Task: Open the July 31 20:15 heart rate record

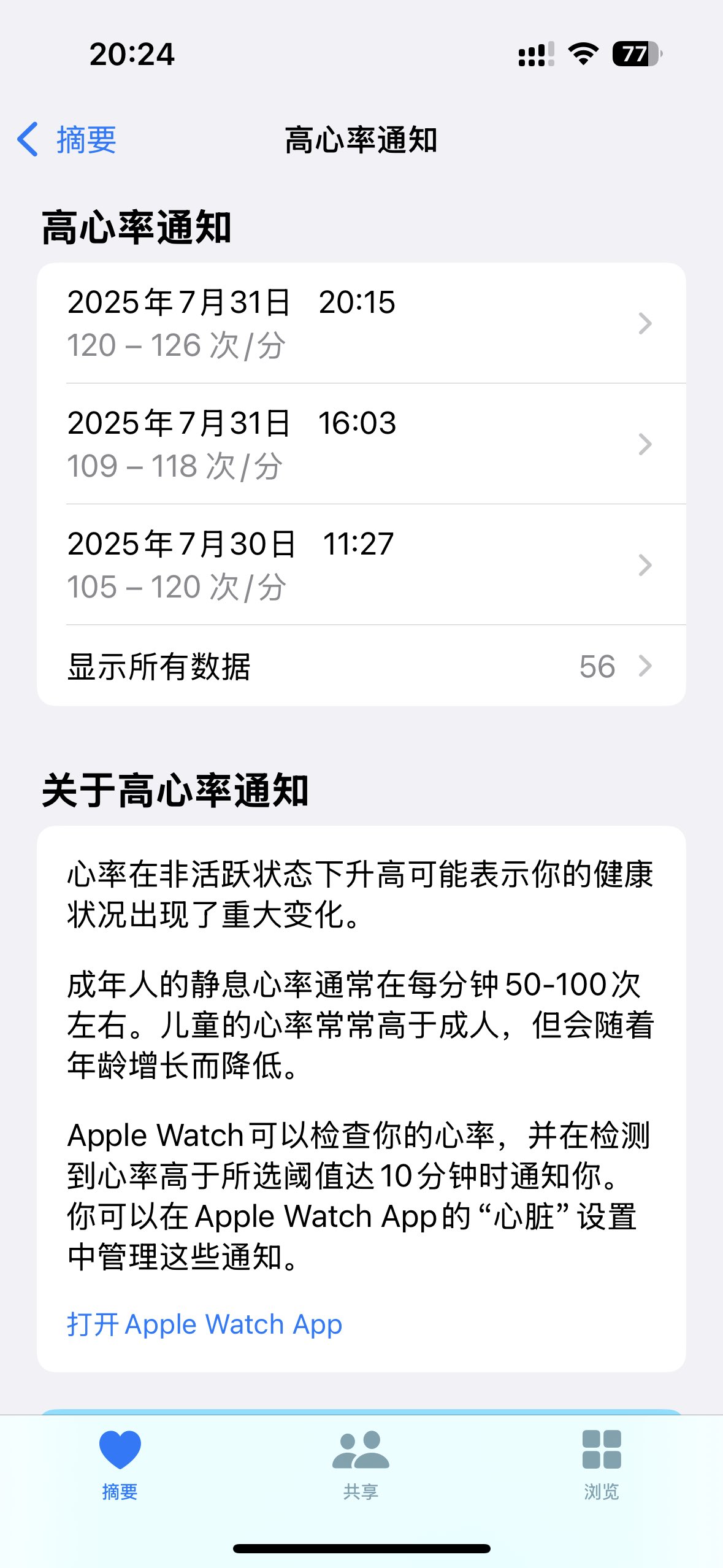Action: point(361,323)
